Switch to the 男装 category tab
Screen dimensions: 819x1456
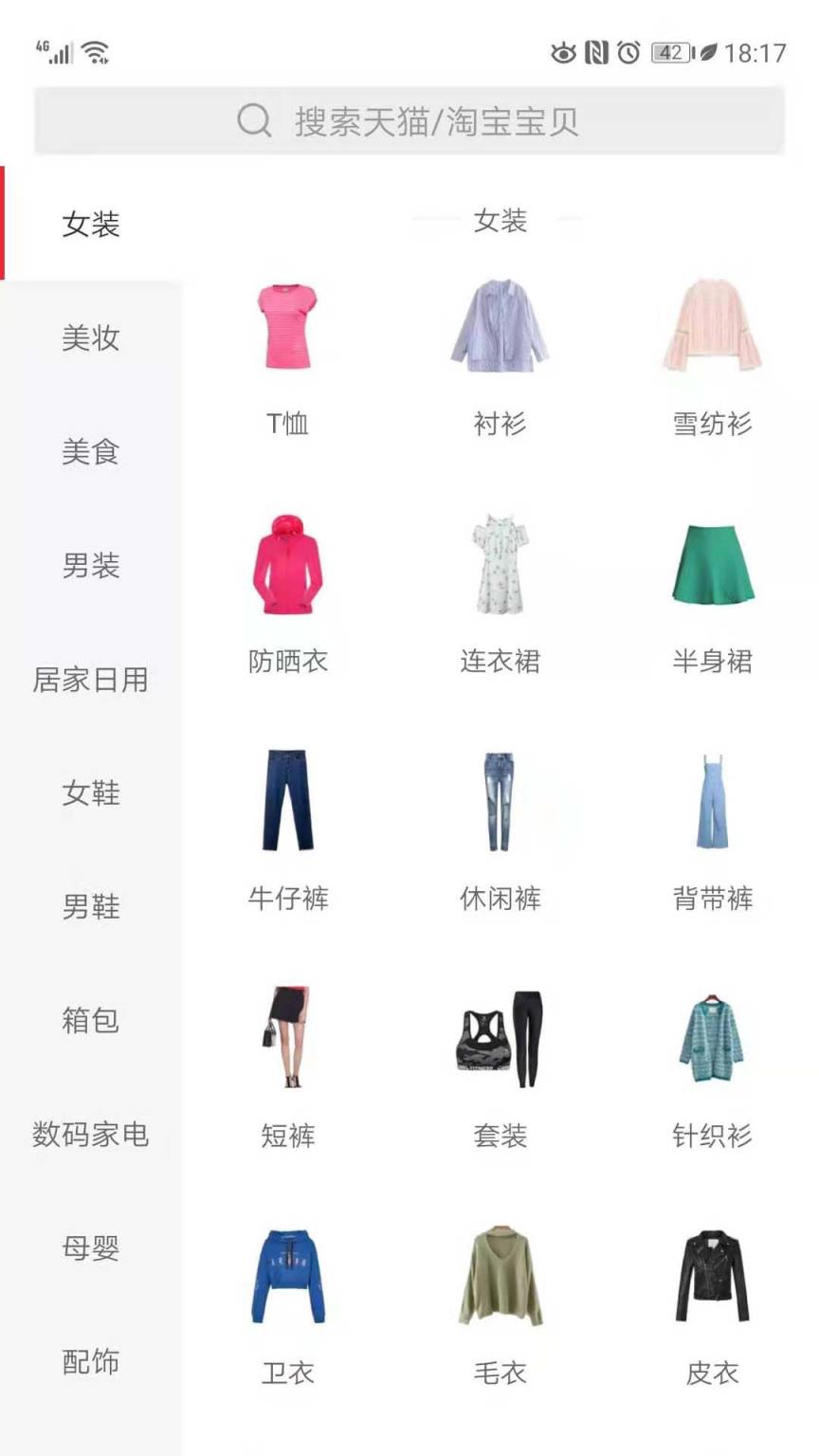pos(90,566)
